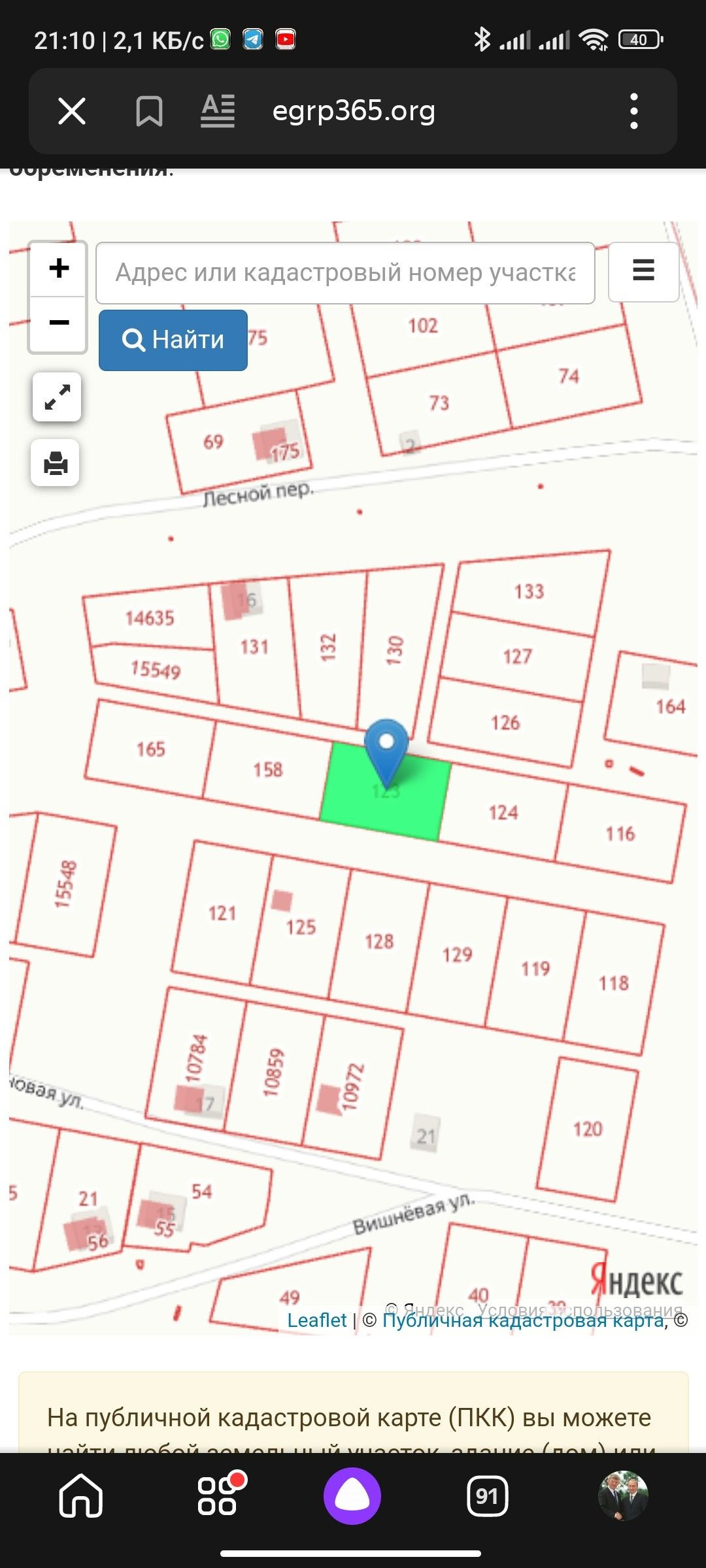Open the profile avatar
The height and width of the screenshot is (1568, 706).
coord(622,1495)
